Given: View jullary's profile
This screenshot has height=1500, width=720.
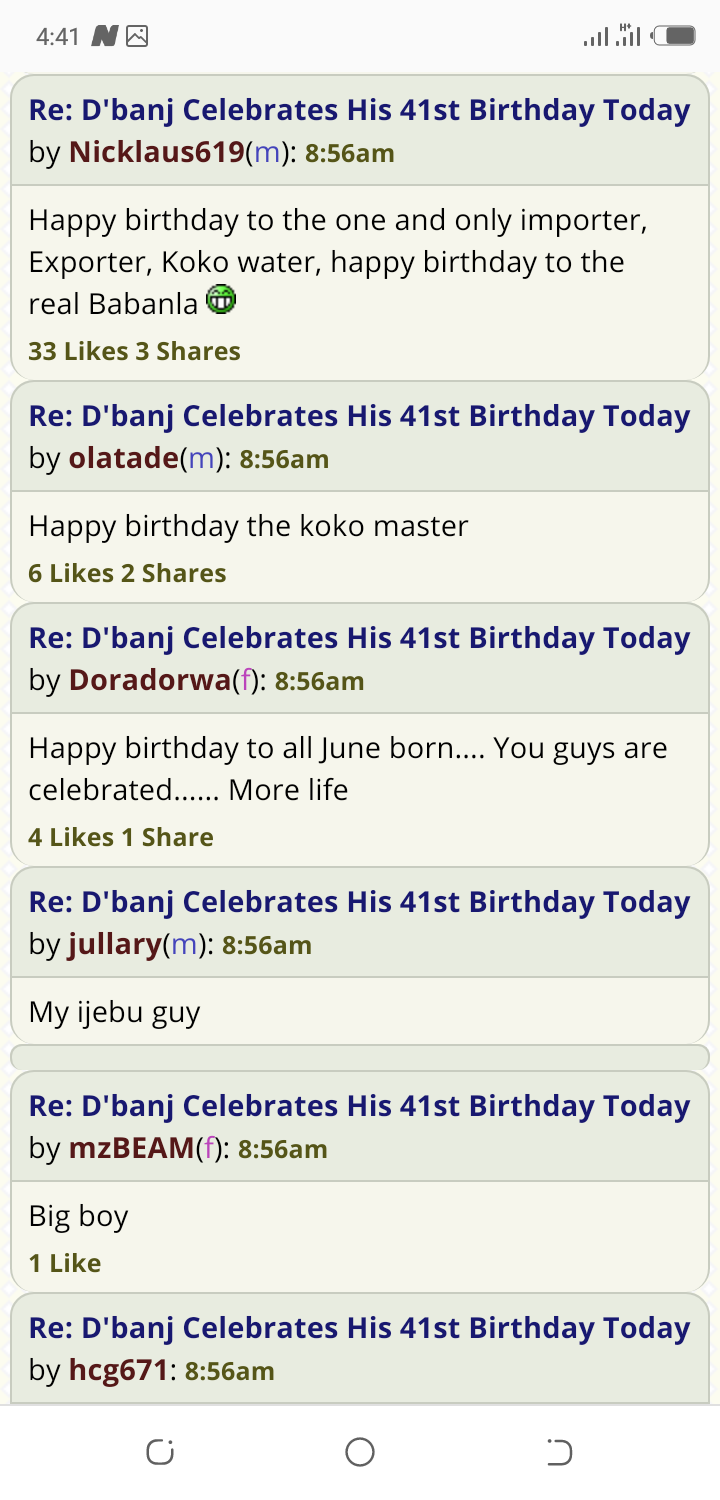Looking at the screenshot, I should (114, 945).
